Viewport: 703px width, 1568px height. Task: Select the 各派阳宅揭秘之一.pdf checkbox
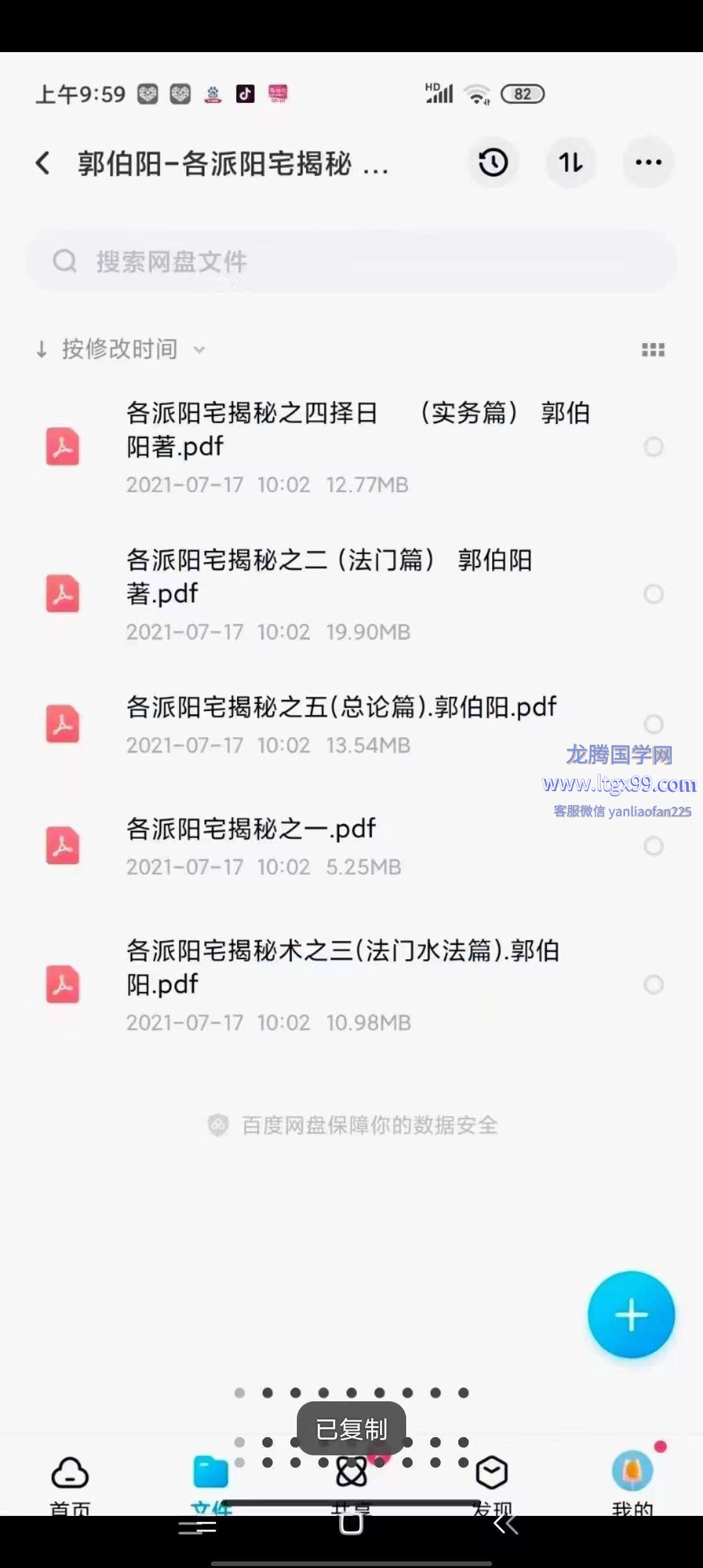coord(654,846)
